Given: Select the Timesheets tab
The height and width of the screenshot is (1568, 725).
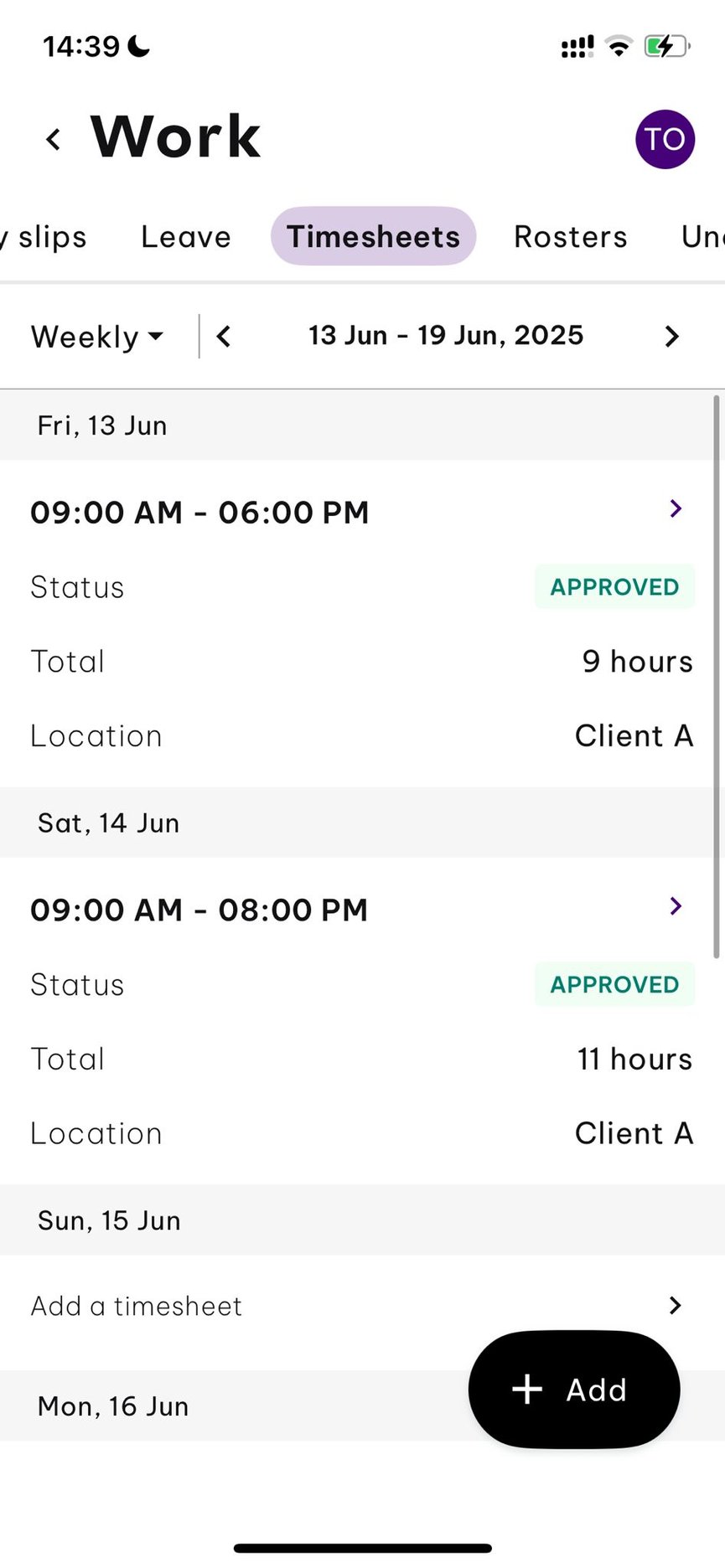Looking at the screenshot, I should tap(372, 236).
